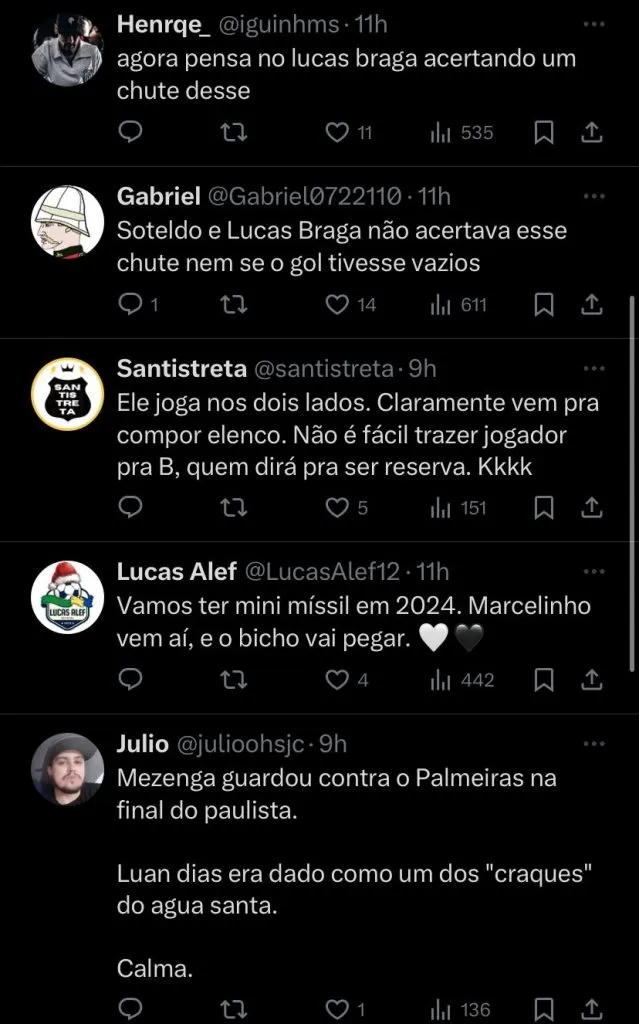Repost Julio's tweet about Mezenga
Screen dimensions: 639x1024
(233, 1009)
